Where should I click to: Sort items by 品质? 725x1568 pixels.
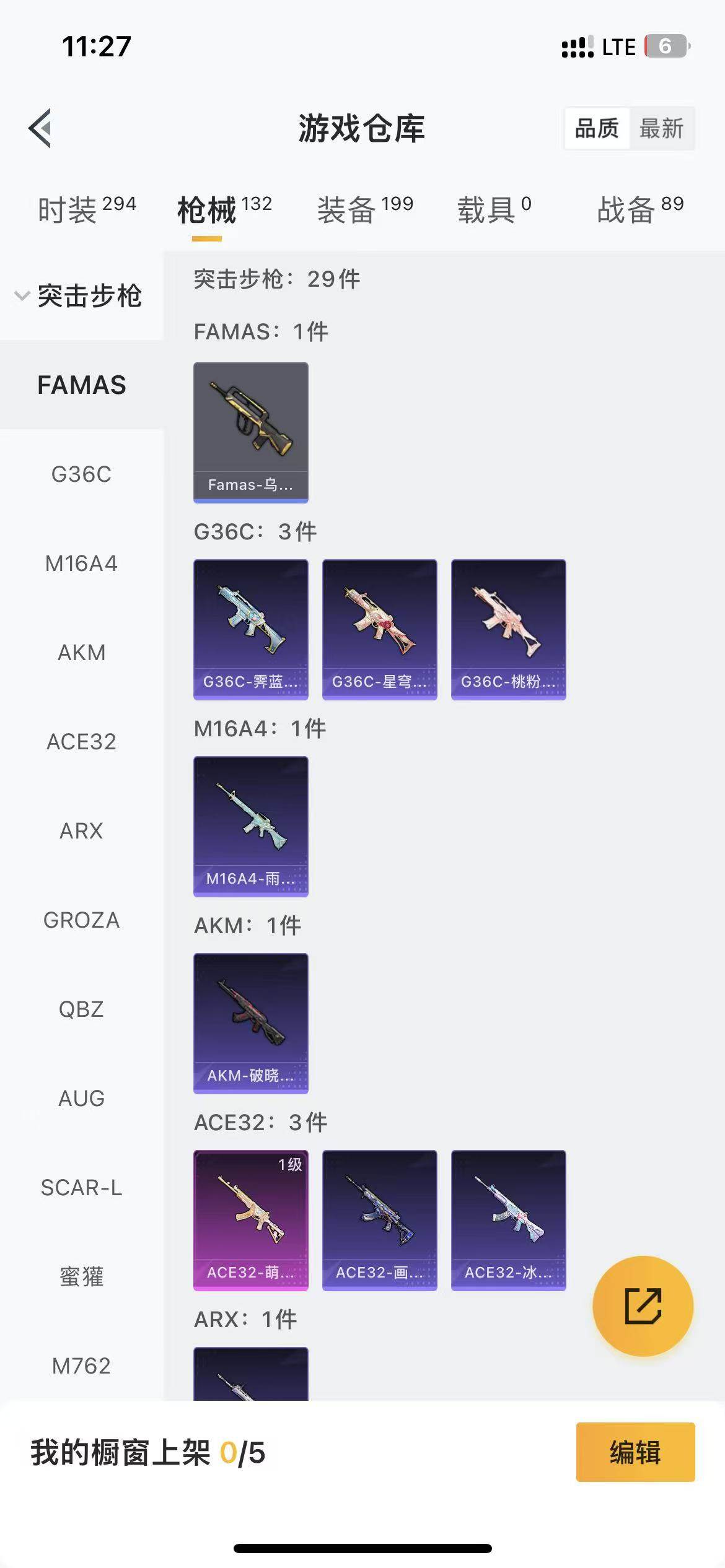pos(597,129)
